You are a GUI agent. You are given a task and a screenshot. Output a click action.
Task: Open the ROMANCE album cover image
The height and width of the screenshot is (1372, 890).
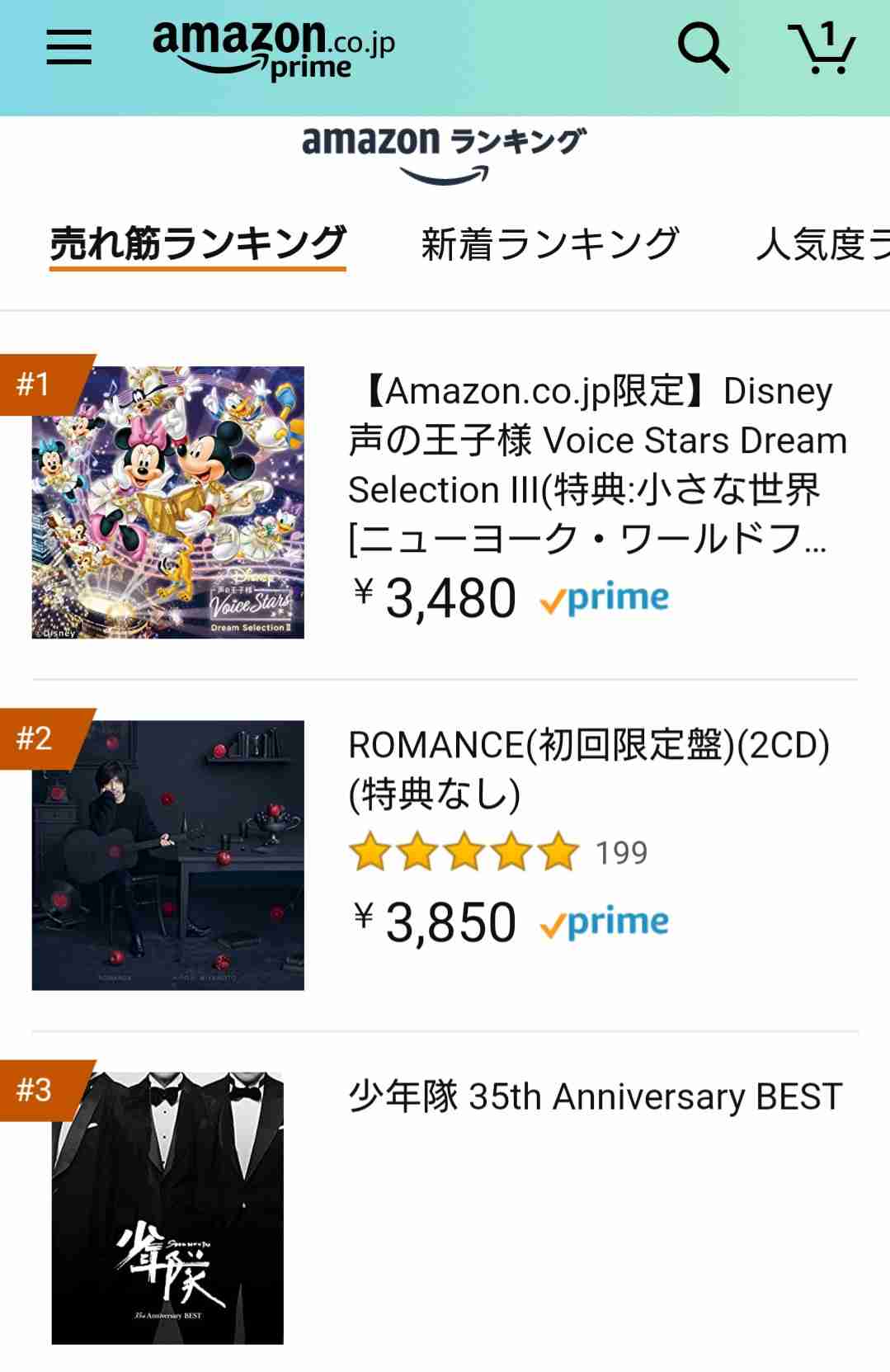click(x=168, y=855)
